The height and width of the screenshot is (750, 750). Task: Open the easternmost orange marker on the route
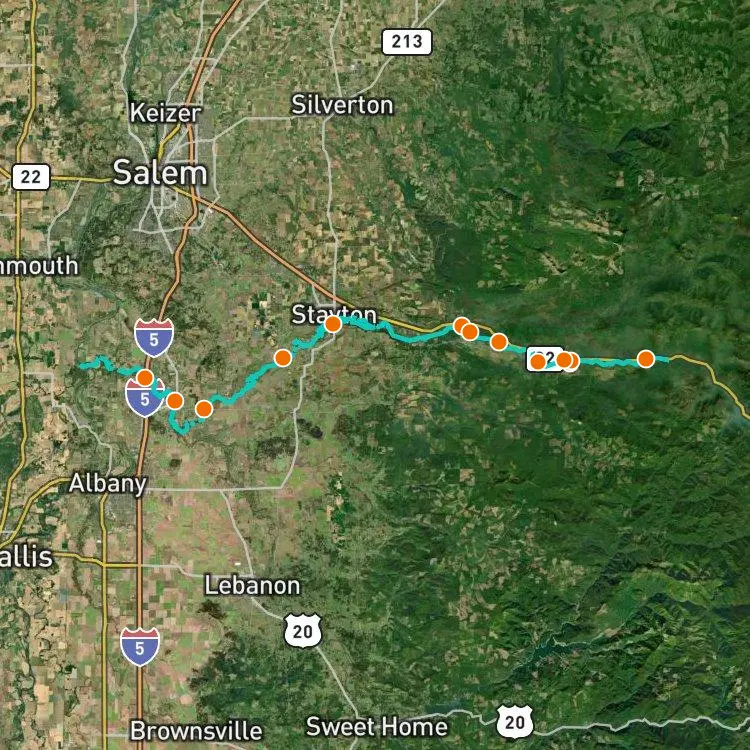(646, 358)
